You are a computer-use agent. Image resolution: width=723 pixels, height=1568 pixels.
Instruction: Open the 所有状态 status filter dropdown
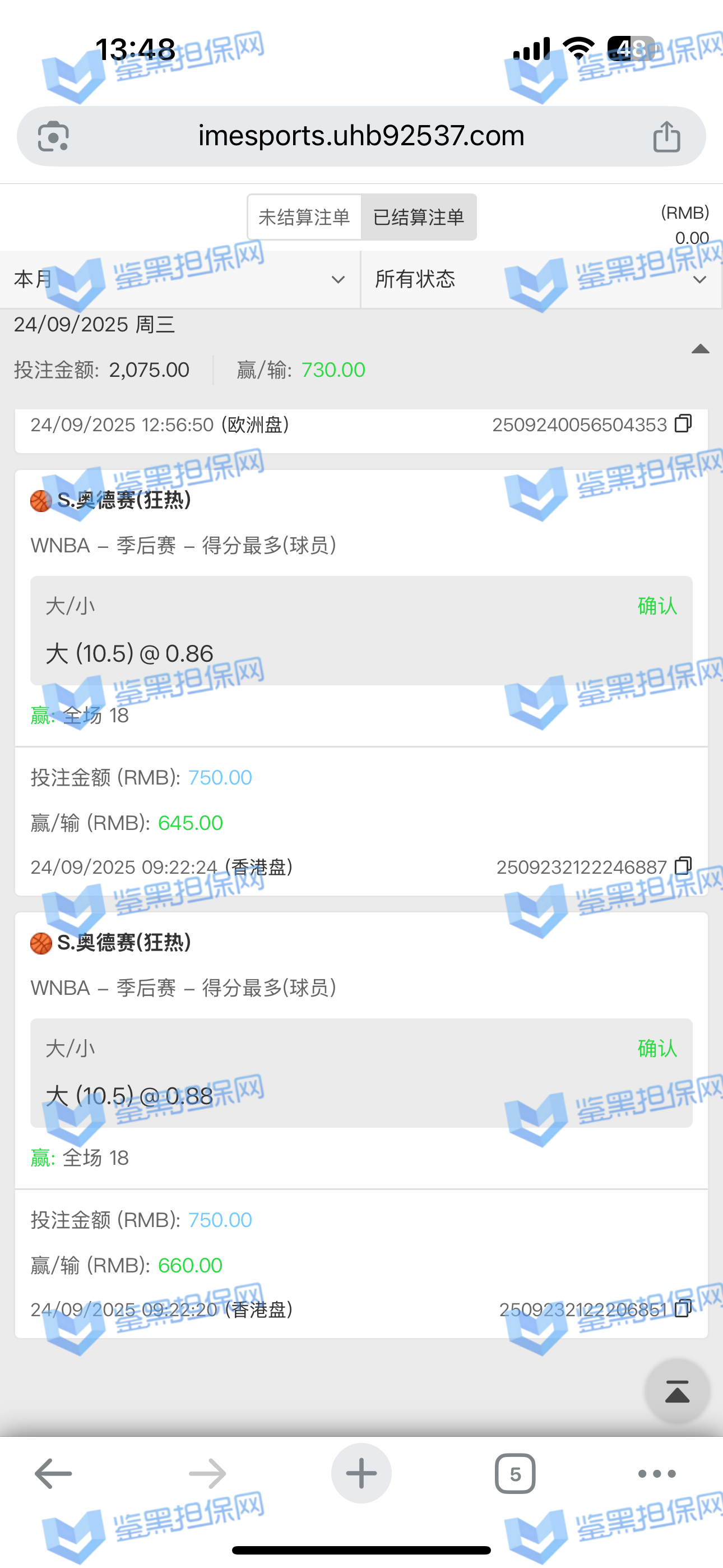[x=541, y=279]
